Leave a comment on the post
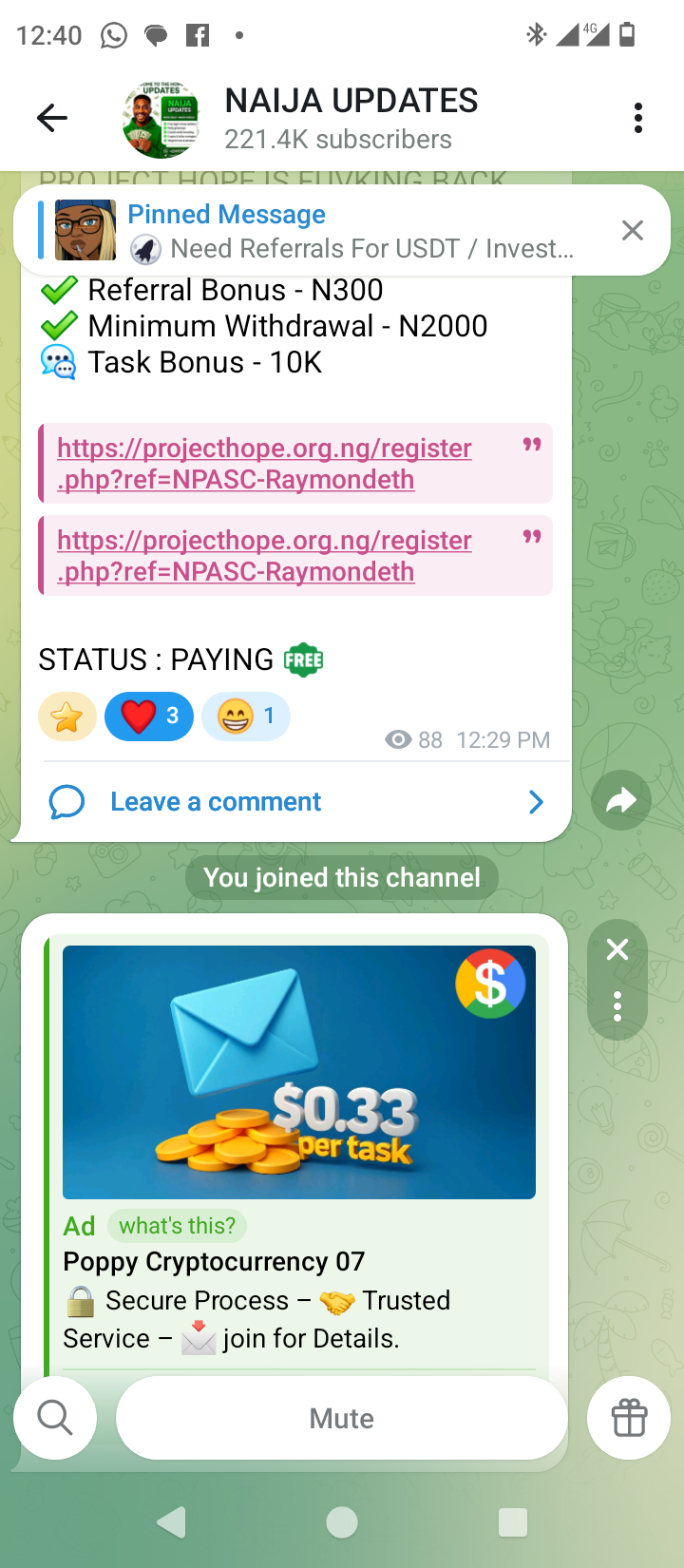Screen dimensions: 684x1568 217,802
